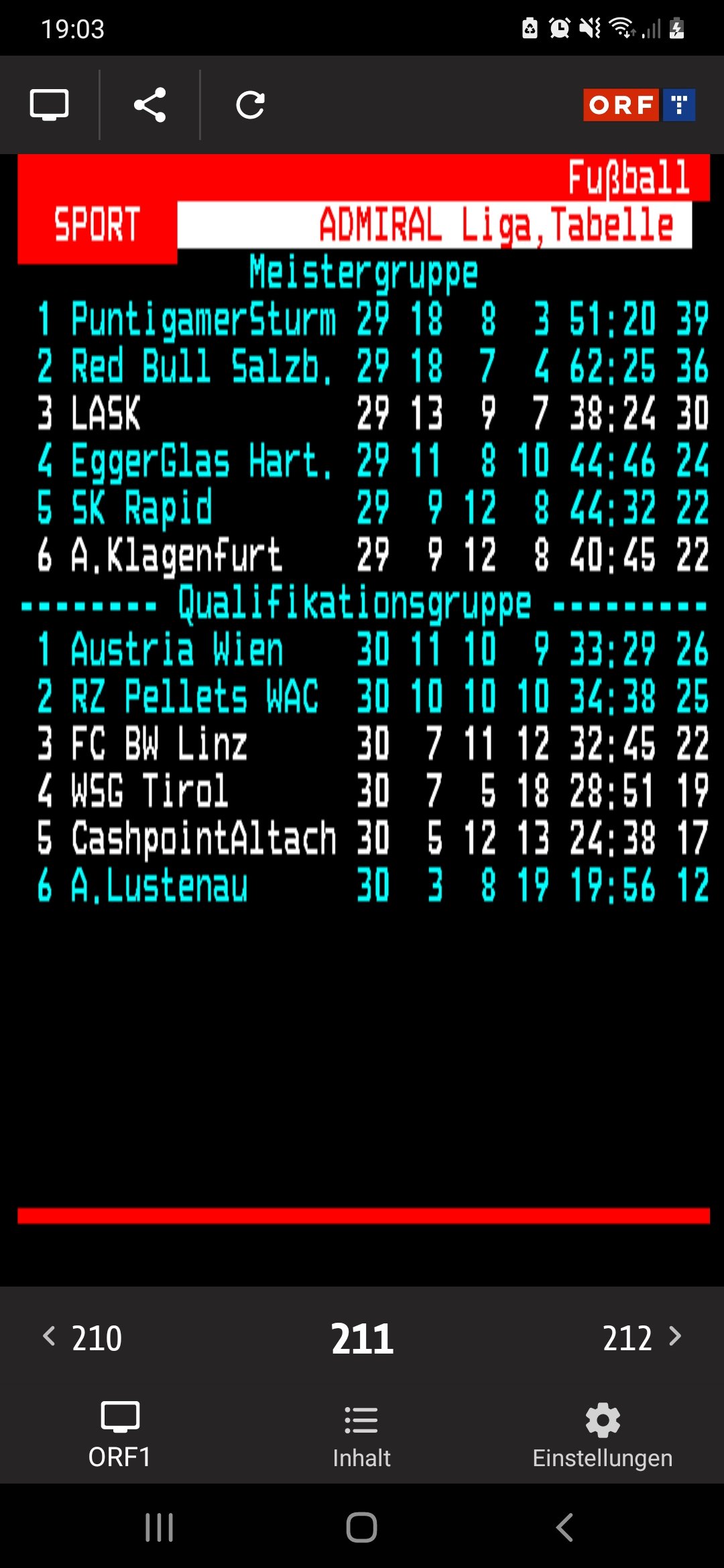This screenshot has width=724, height=1568.
Task: Share this teletext page
Action: pos(150,105)
